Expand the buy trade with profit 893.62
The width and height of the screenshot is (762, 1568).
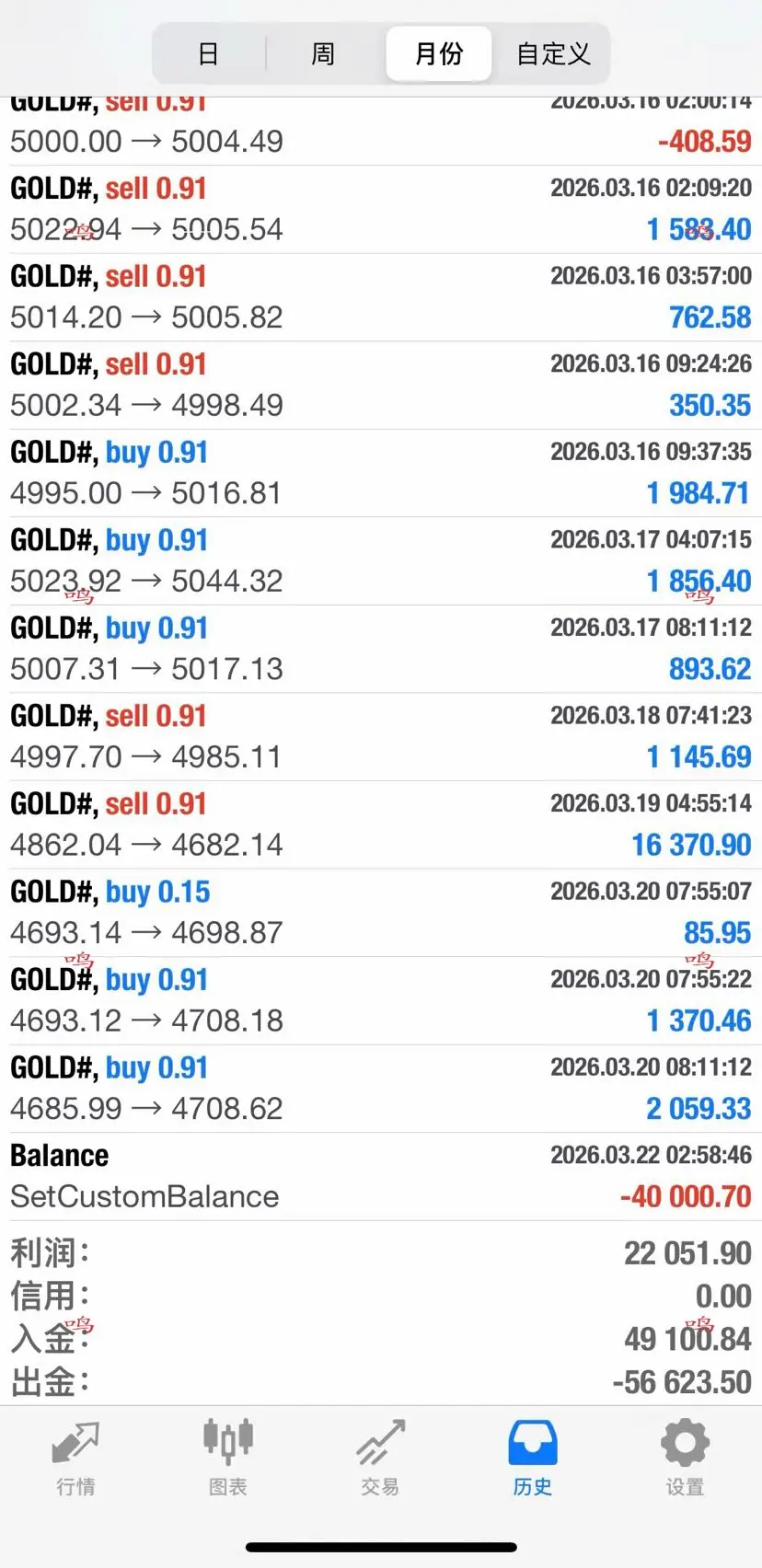point(381,649)
